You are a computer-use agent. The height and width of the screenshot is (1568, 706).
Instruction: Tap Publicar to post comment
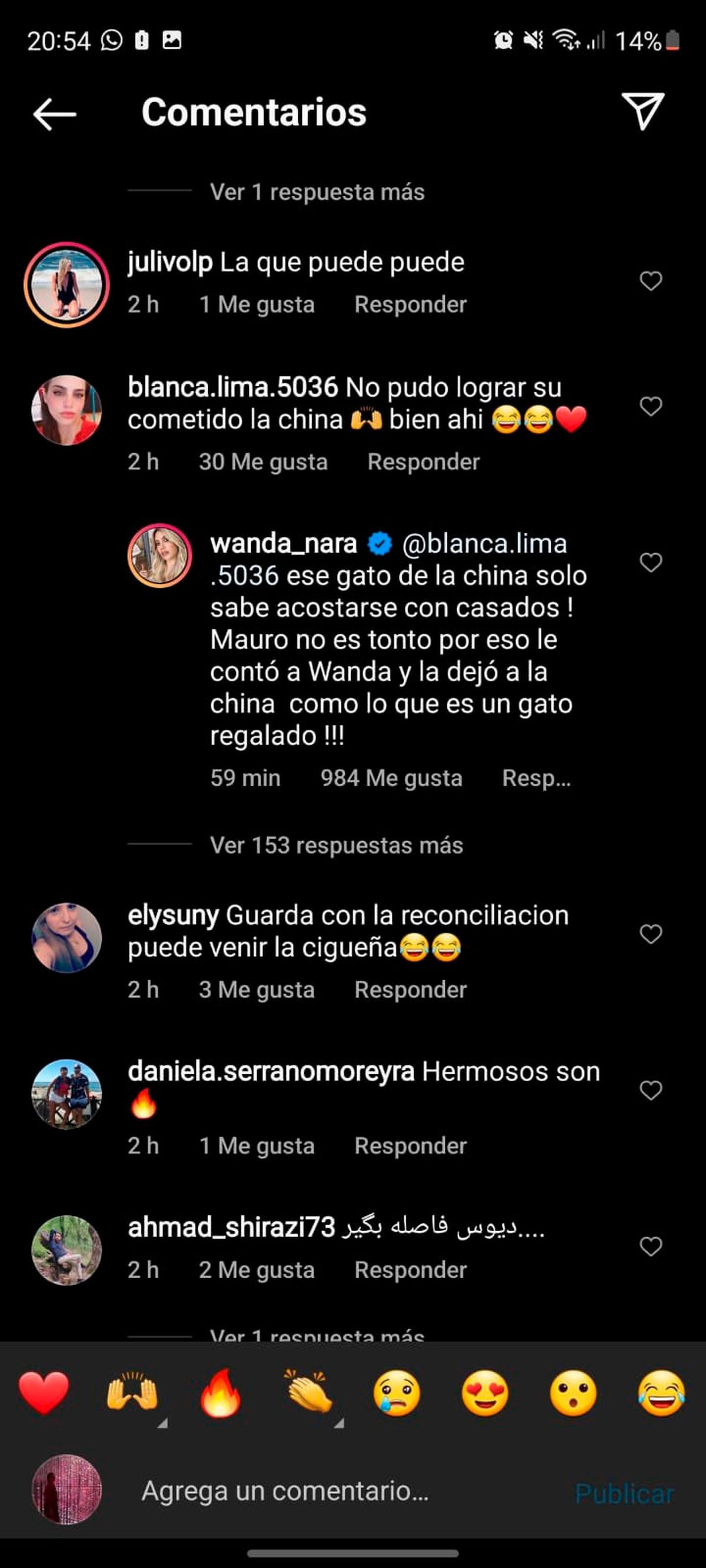624,1493
